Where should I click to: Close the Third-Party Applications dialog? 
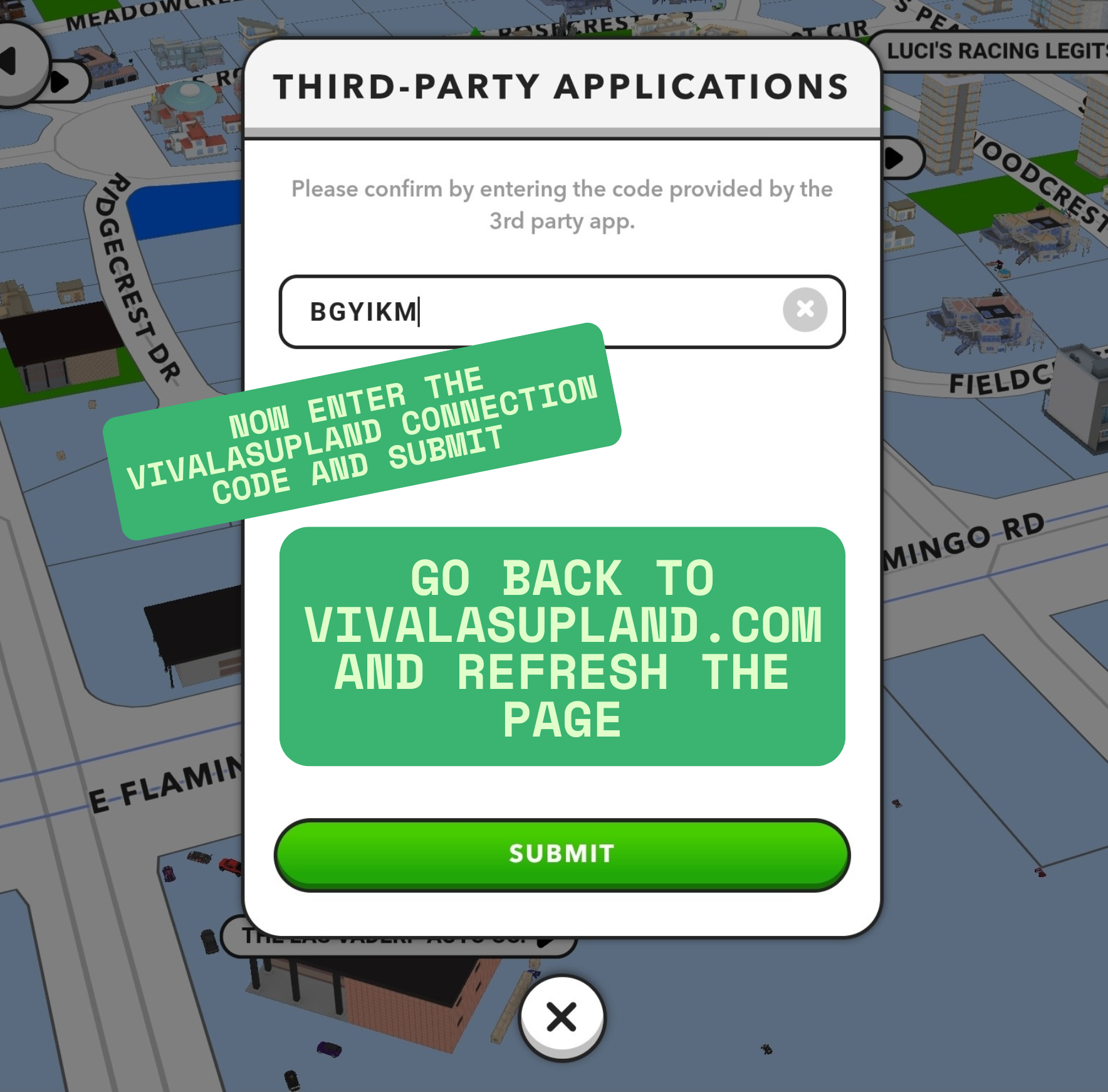(562, 1017)
